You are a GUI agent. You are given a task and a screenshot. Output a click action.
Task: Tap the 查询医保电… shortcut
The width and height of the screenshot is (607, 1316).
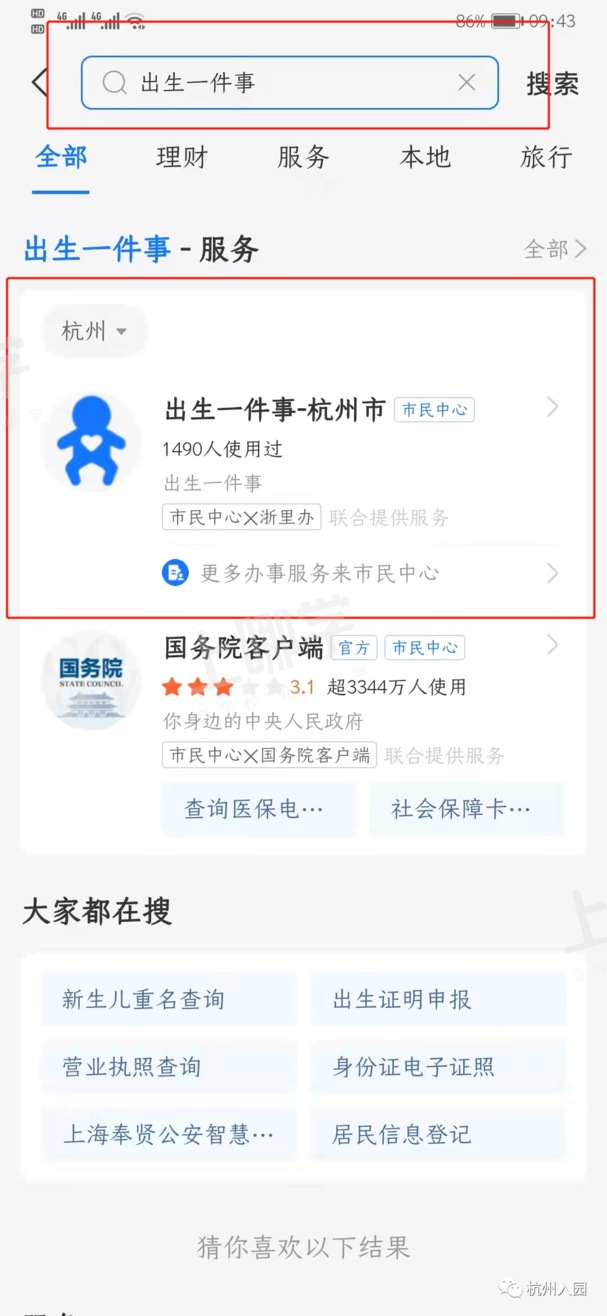258,809
